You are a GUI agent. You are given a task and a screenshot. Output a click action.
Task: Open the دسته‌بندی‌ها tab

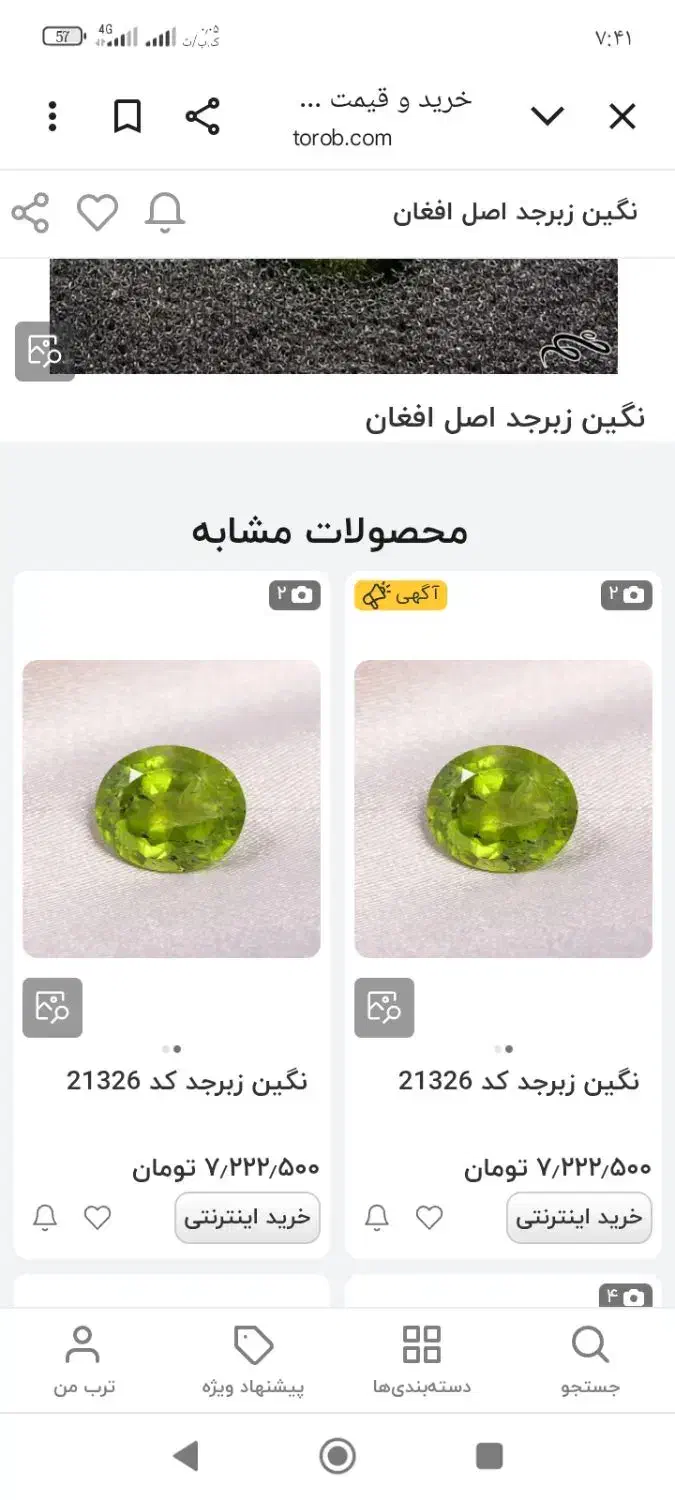(x=421, y=1360)
